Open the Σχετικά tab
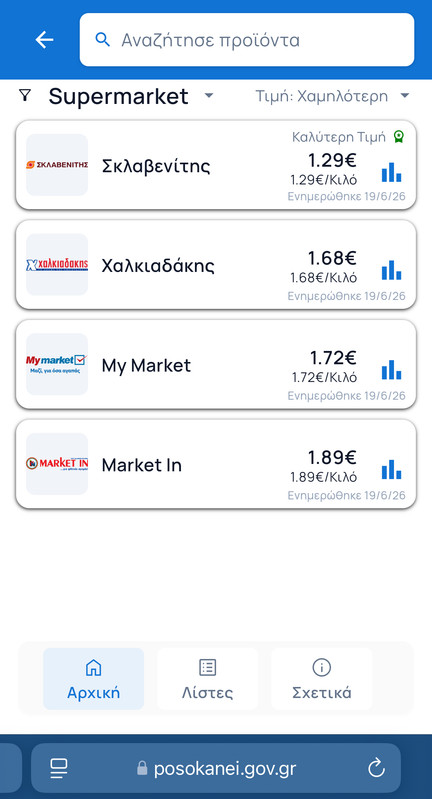The image size is (432, 799). point(321,679)
